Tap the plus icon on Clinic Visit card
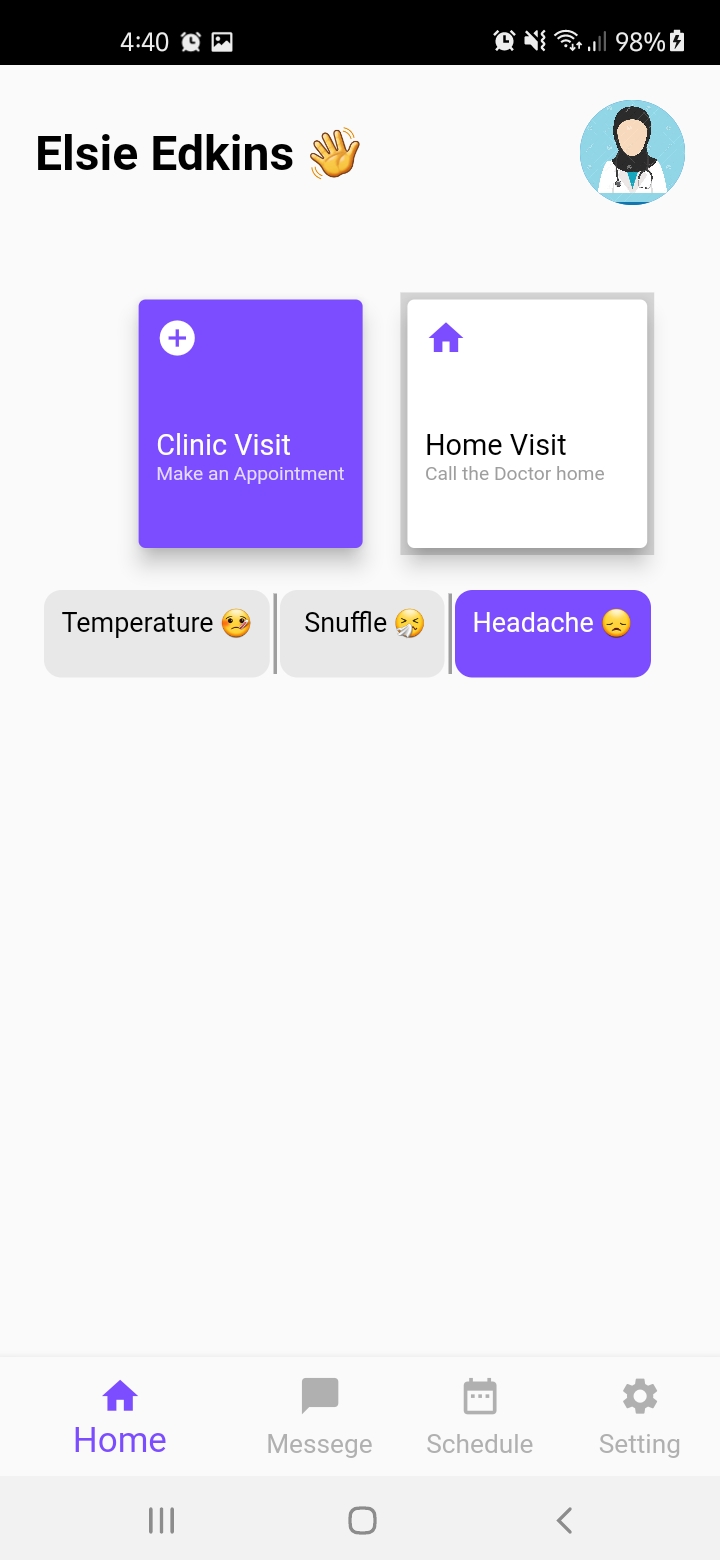720x1560 pixels. (176, 338)
